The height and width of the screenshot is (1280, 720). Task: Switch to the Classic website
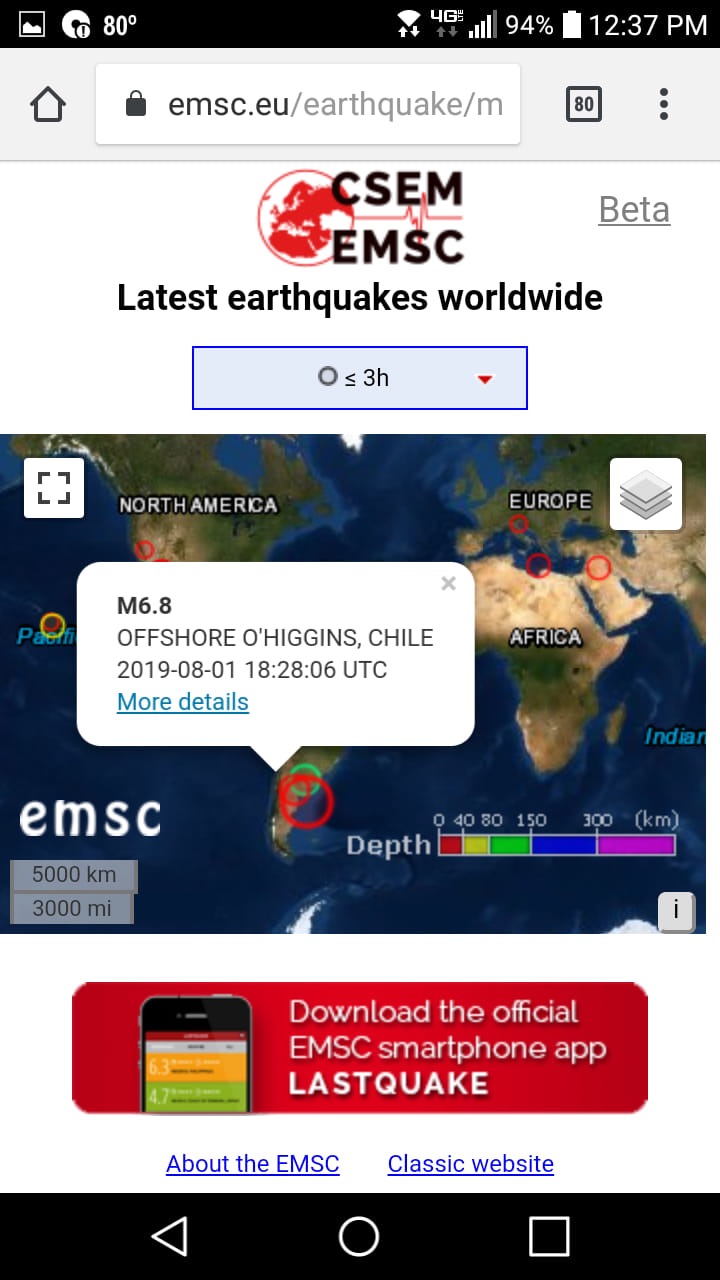tap(470, 1164)
